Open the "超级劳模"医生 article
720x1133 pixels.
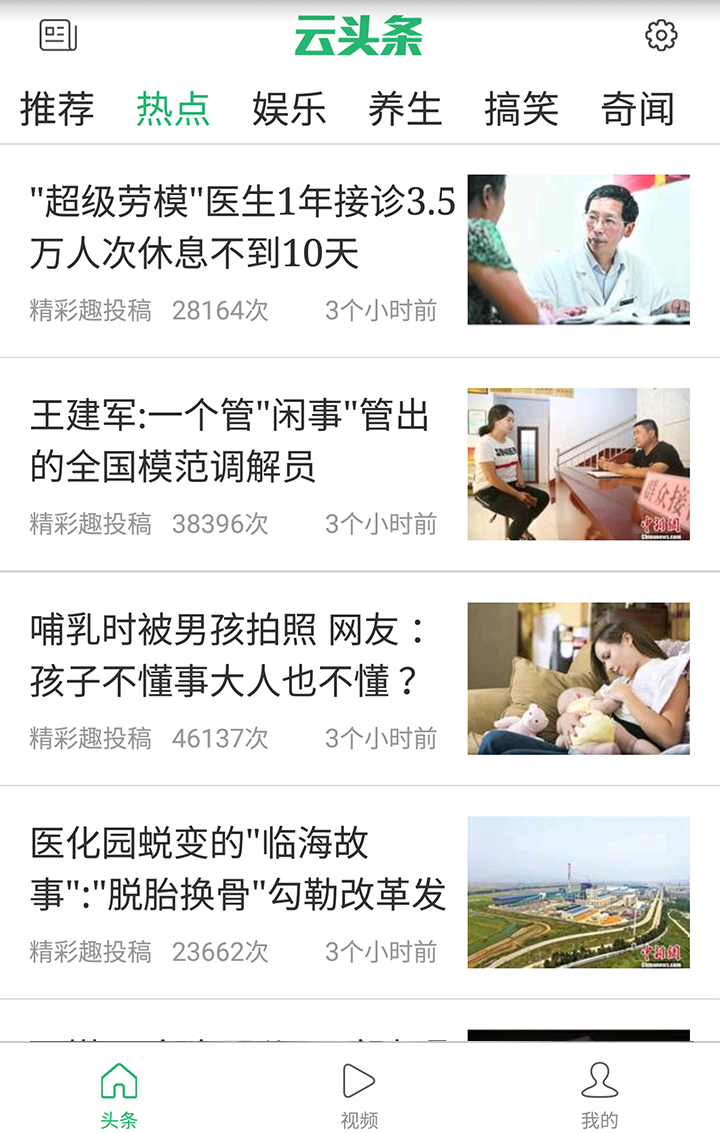[x=243, y=228]
